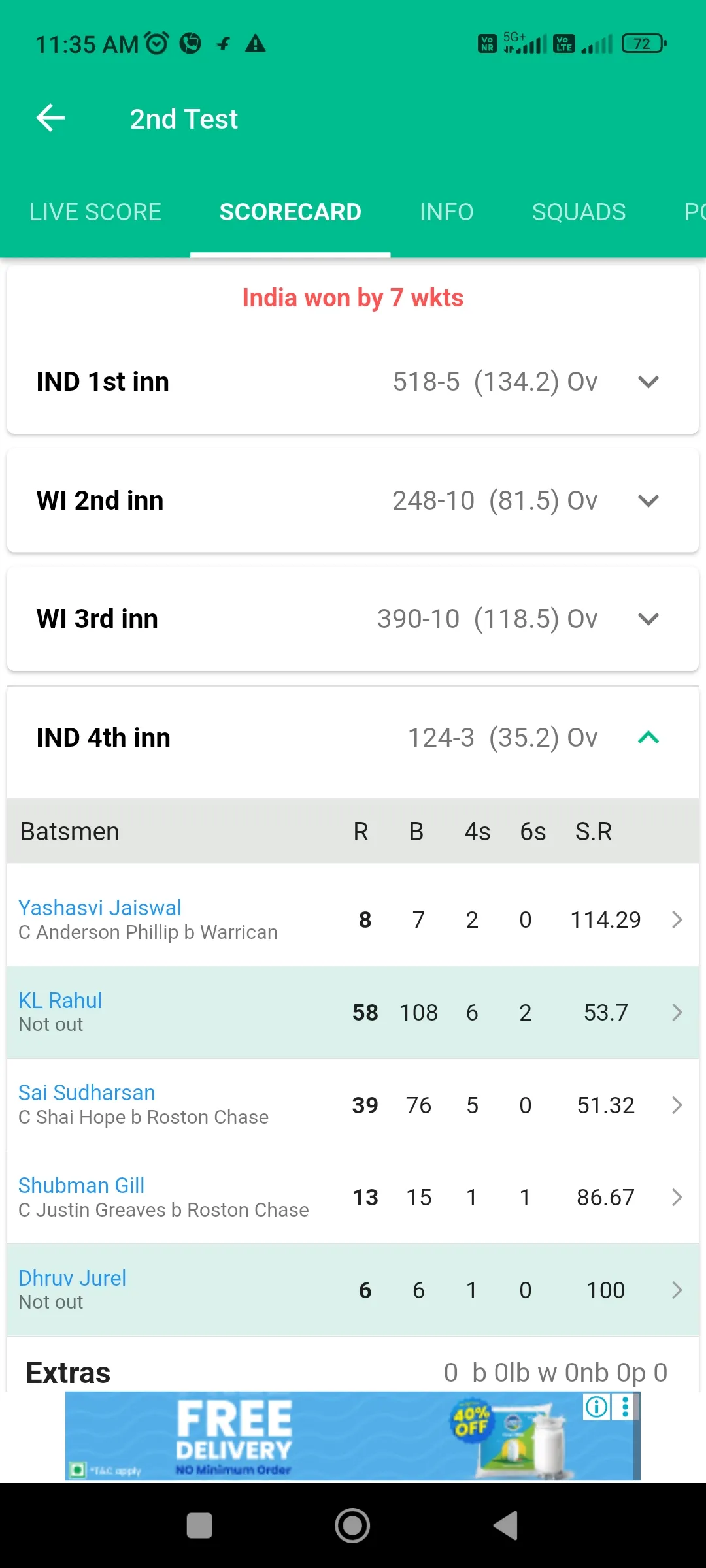This screenshot has width=706, height=1568.
Task: Switch to the LIVE SCORE tab
Action: tap(95, 212)
